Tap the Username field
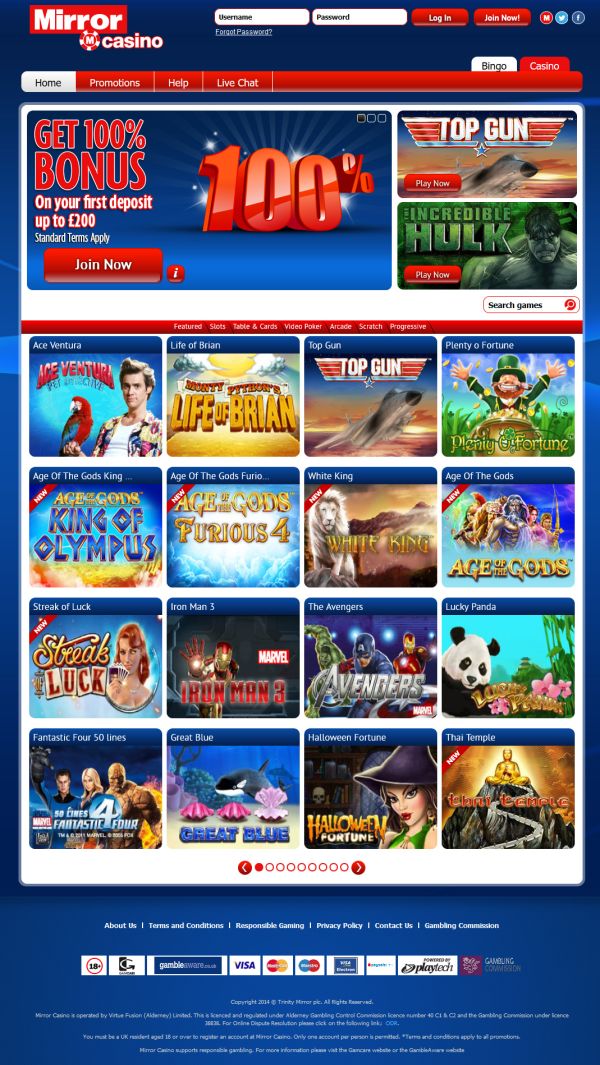 tap(261, 17)
